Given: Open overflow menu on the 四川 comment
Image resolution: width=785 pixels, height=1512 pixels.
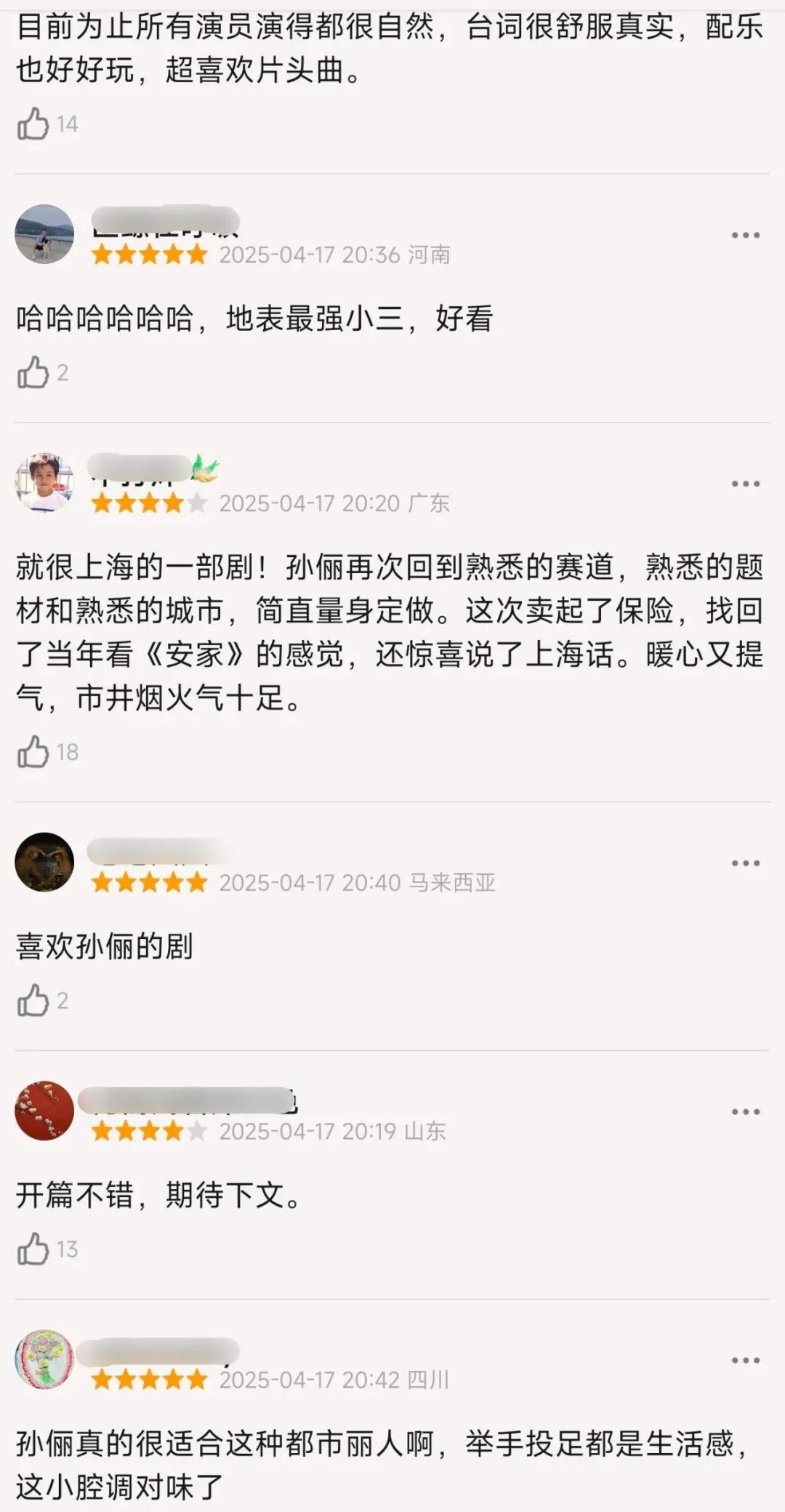Looking at the screenshot, I should [745, 1361].
